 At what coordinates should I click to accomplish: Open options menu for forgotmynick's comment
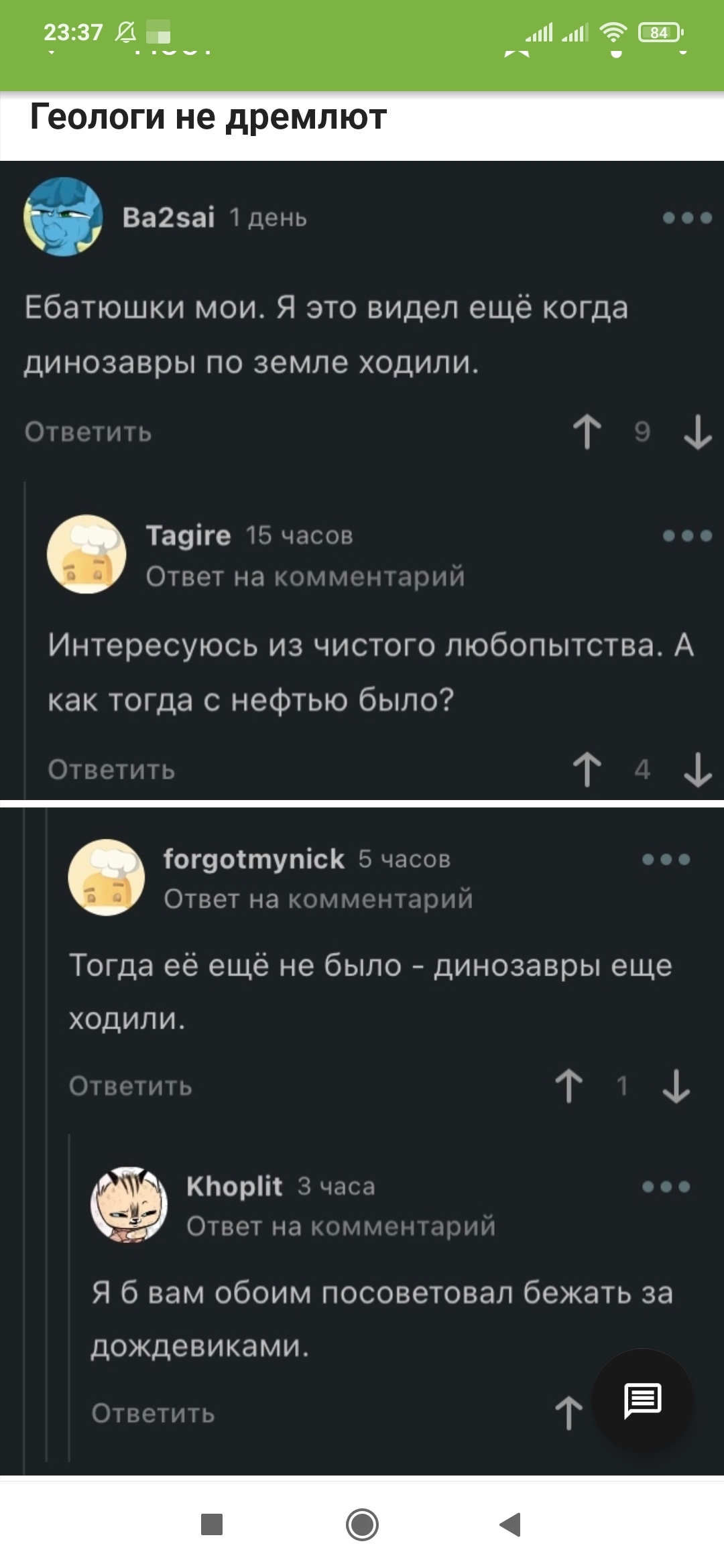[x=666, y=860]
